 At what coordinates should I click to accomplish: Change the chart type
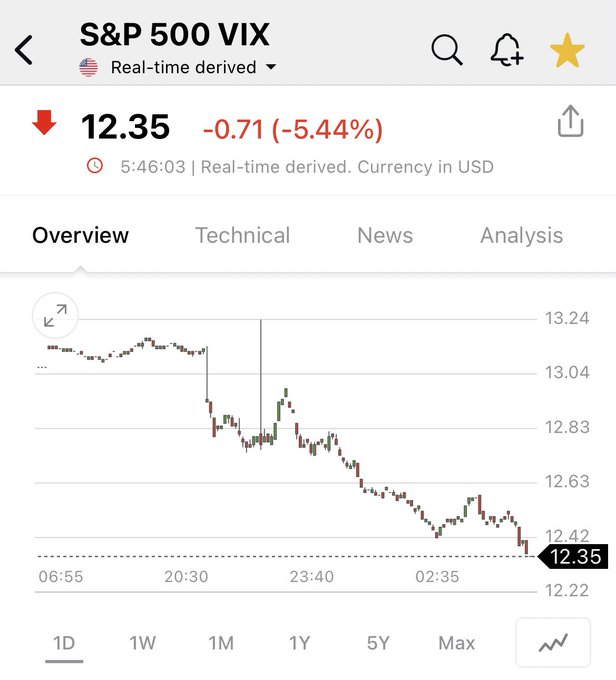pyautogui.click(x=553, y=643)
